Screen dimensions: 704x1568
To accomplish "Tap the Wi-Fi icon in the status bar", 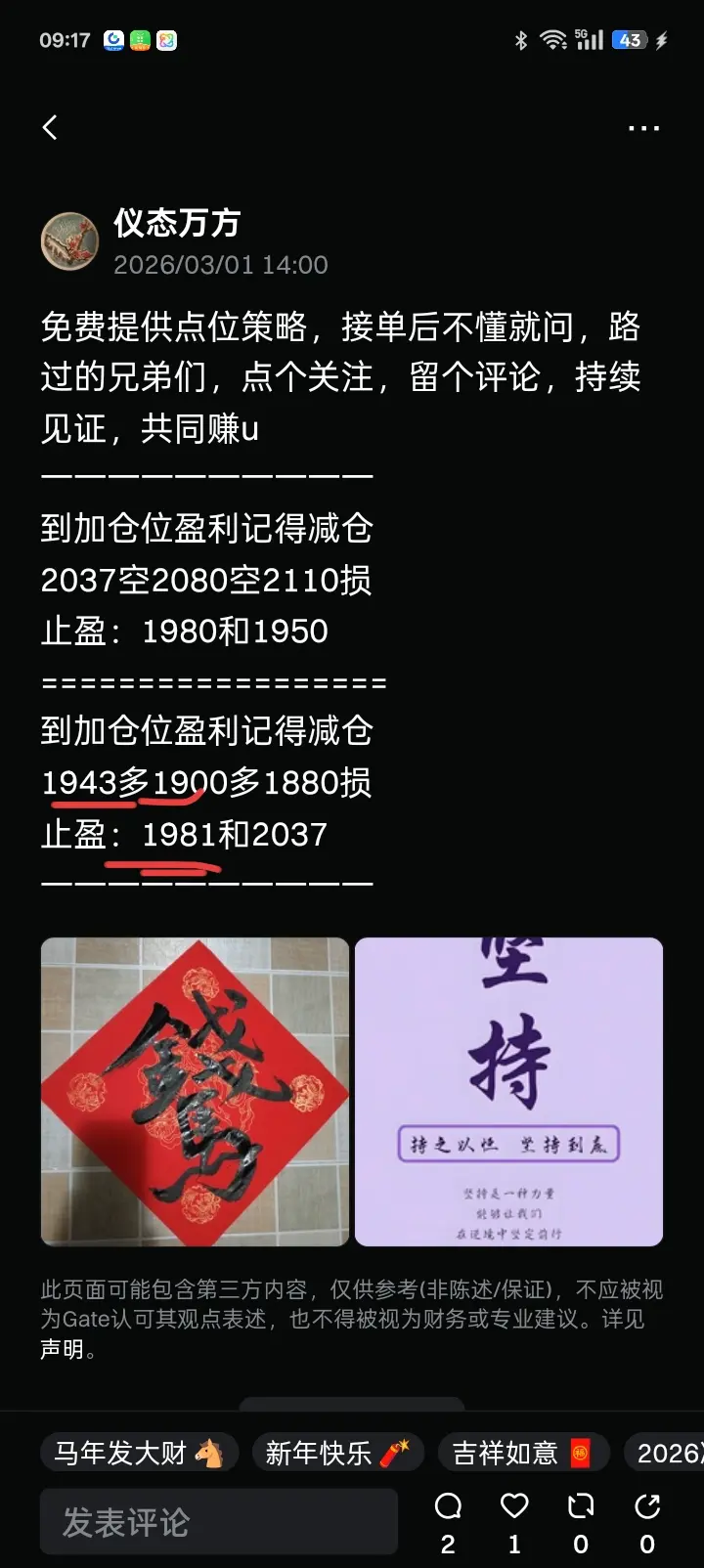I will point(552,40).
